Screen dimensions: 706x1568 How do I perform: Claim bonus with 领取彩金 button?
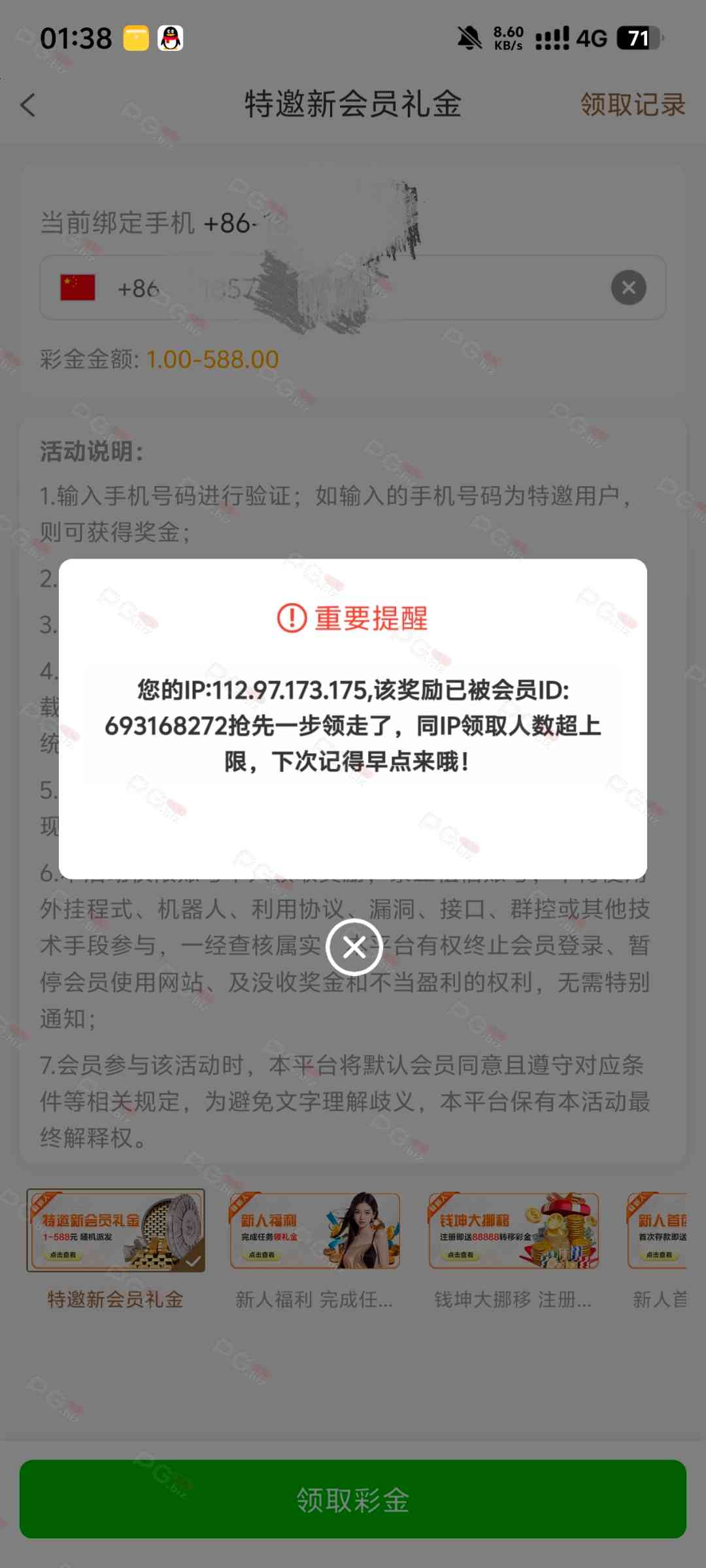(353, 1499)
